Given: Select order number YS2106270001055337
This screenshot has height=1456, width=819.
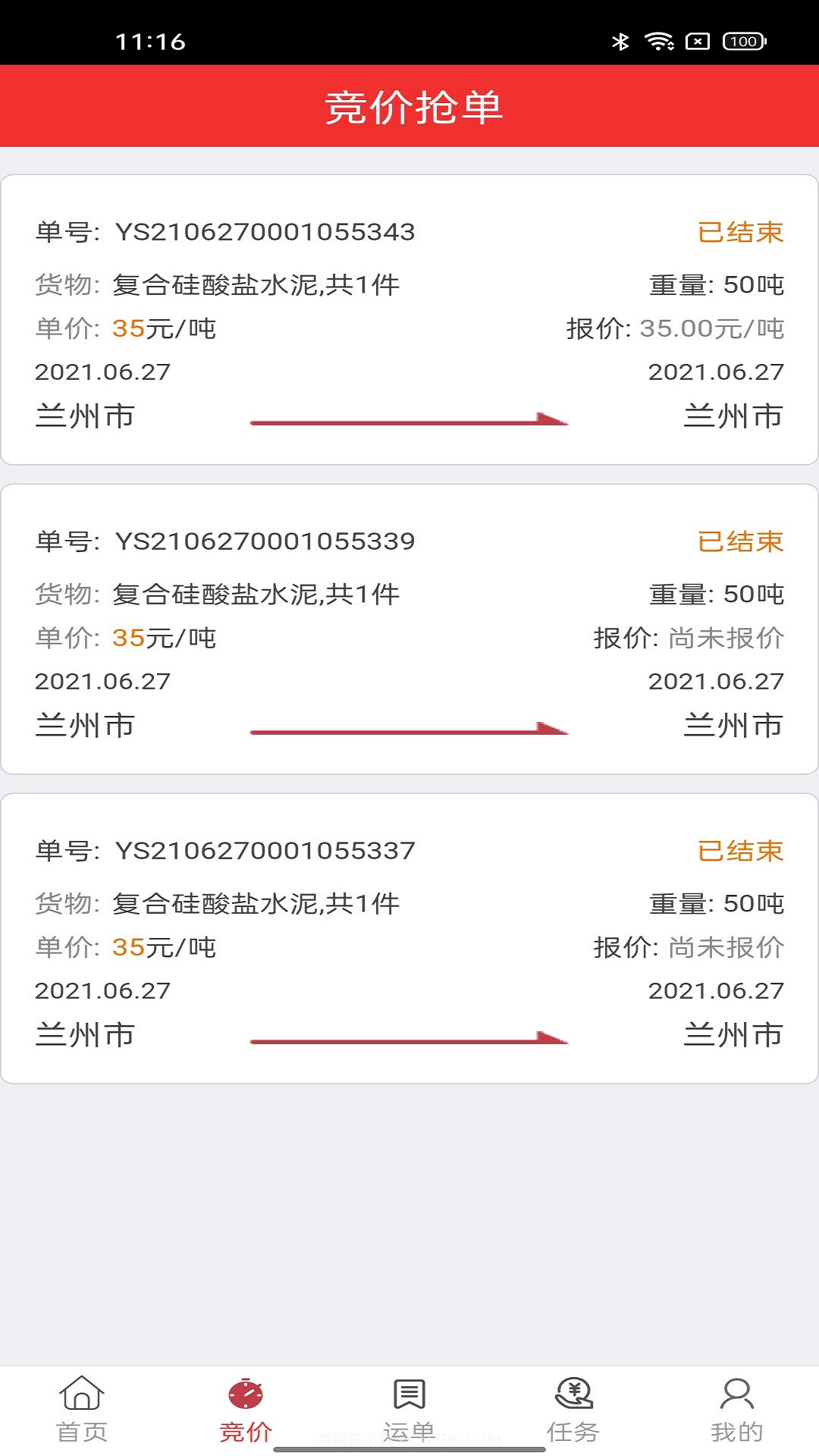Looking at the screenshot, I should [264, 851].
